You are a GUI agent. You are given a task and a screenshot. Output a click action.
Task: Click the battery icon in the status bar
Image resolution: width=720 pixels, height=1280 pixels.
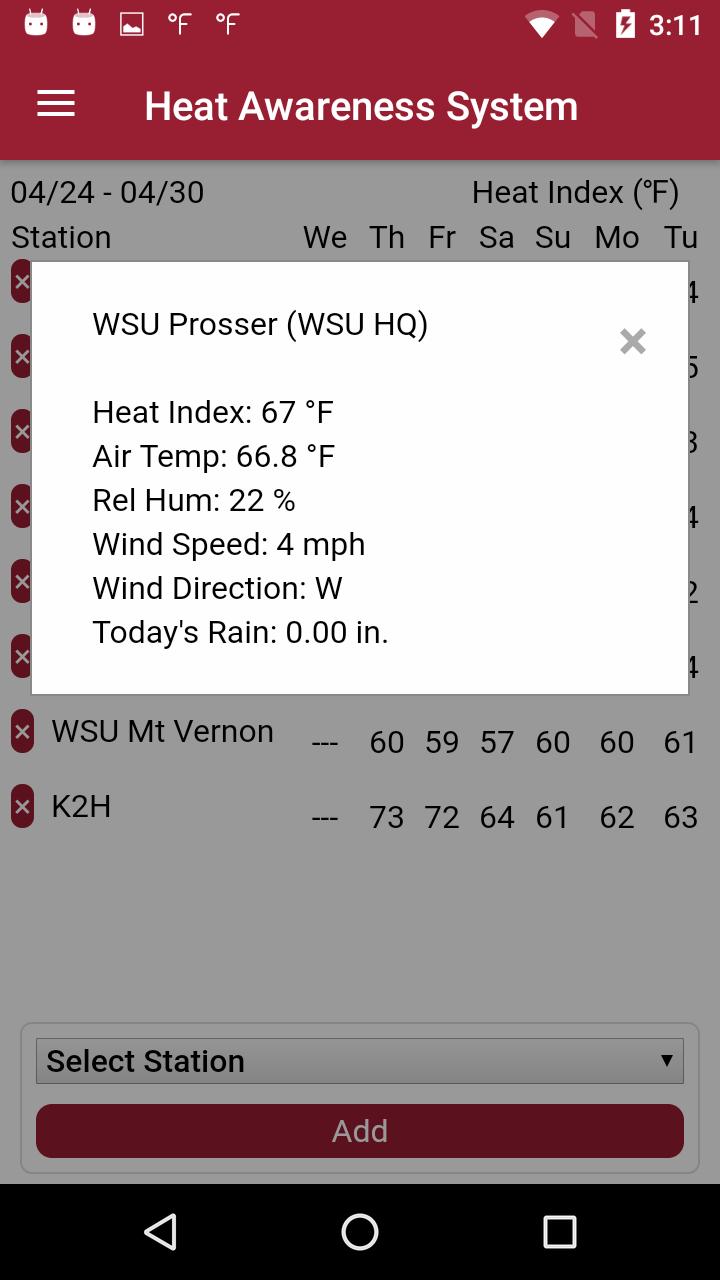tap(625, 22)
